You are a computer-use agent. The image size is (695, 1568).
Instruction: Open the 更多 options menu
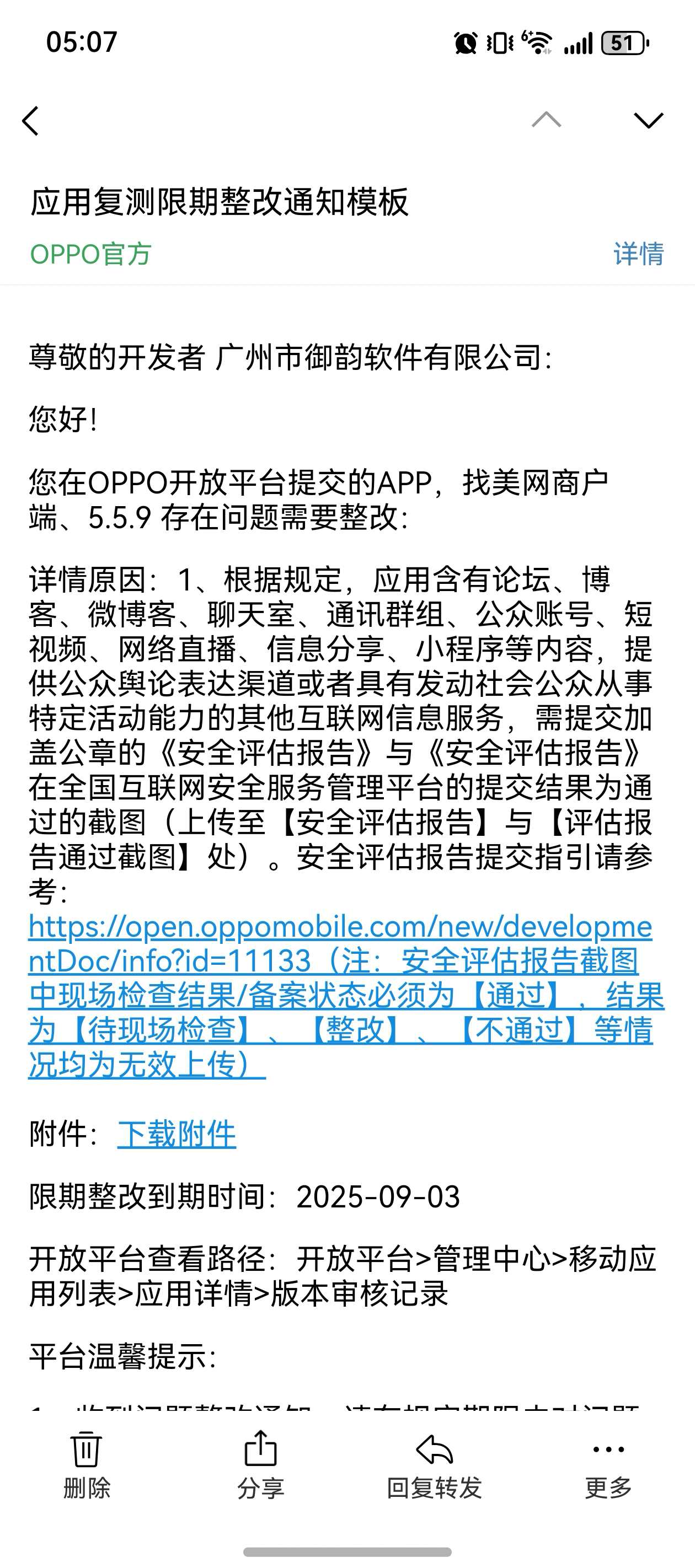click(608, 1465)
